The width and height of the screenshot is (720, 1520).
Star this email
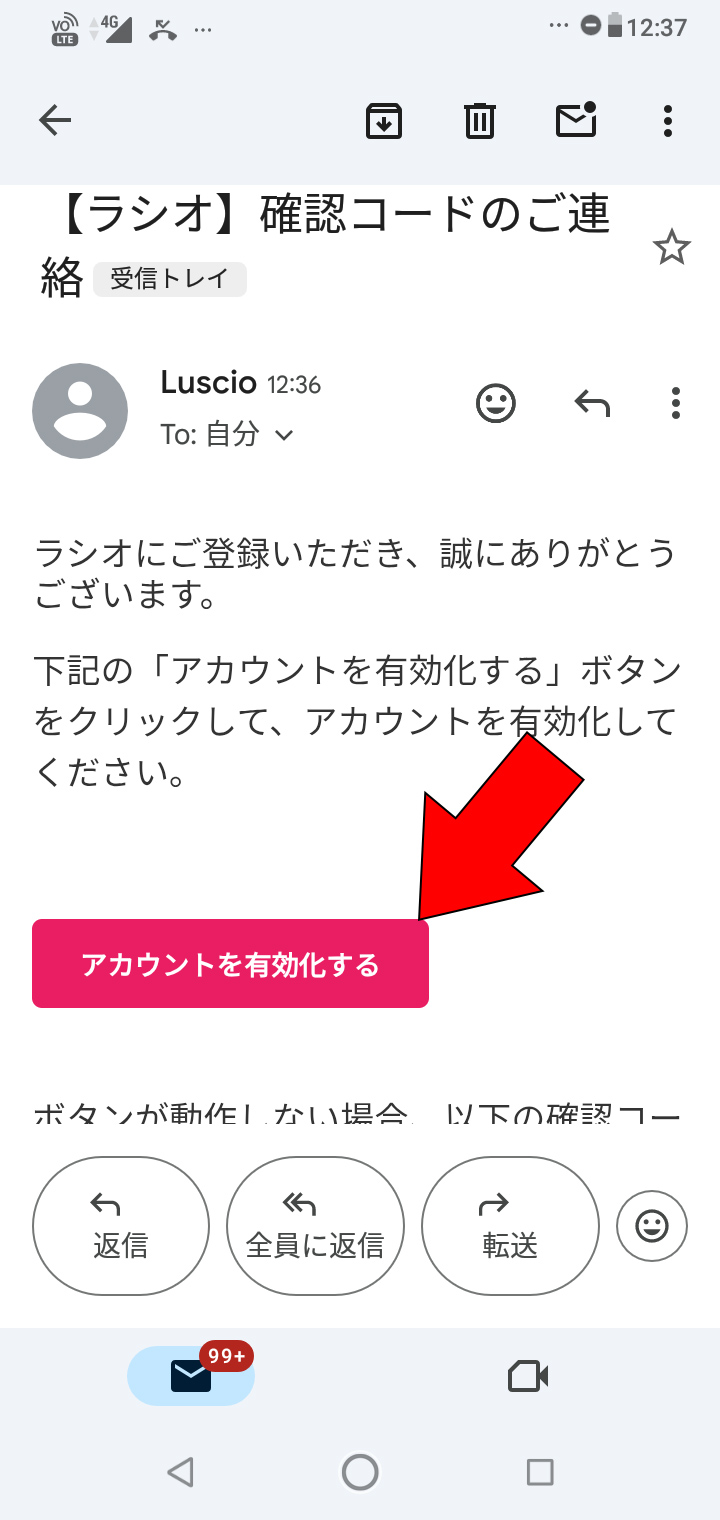tap(671, 247)
